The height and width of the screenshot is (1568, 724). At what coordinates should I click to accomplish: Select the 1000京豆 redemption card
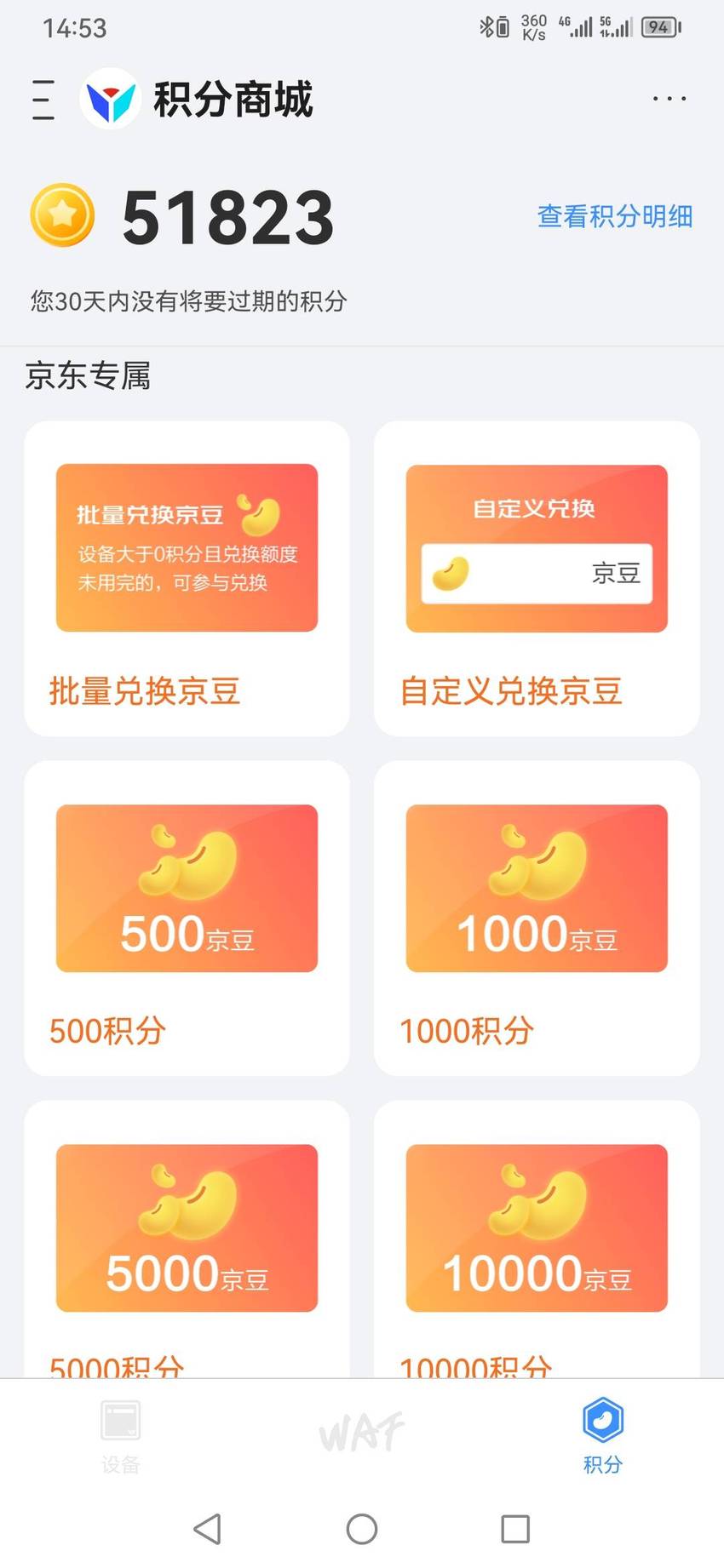coord(537,918)
